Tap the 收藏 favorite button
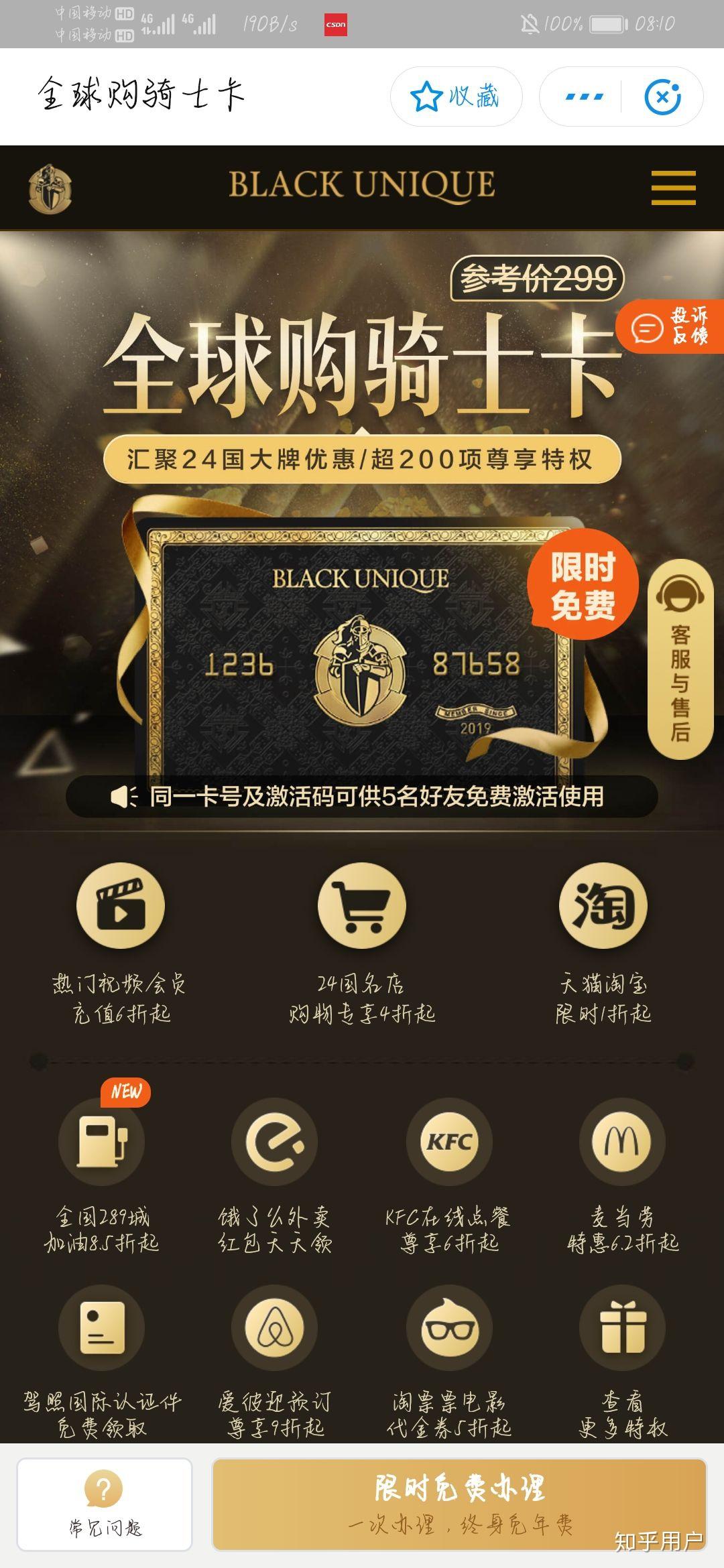The image size is (724, 1568). [x=456, y=96]
